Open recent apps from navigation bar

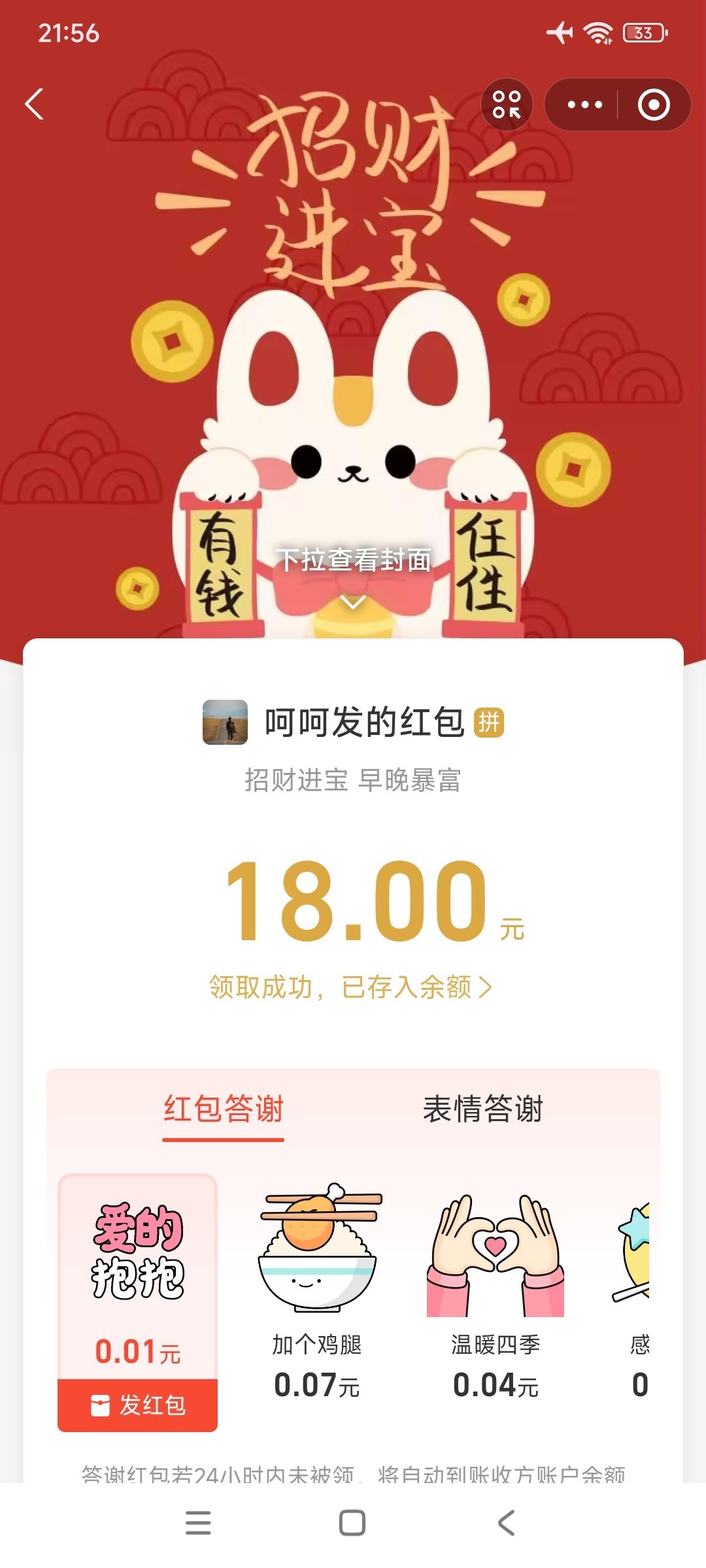click(x=198, y=1523)
